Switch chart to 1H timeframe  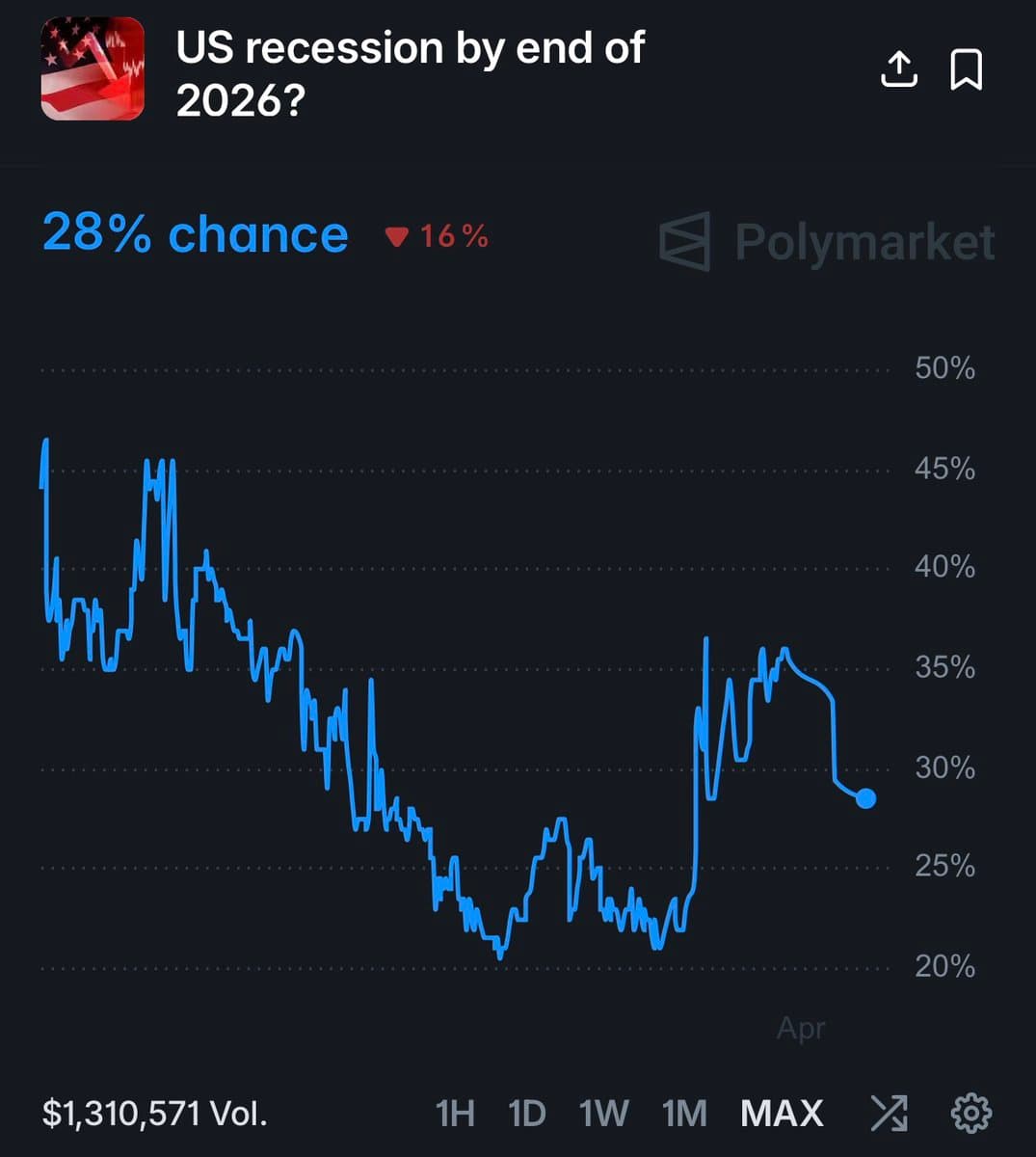coord(454,1114)
